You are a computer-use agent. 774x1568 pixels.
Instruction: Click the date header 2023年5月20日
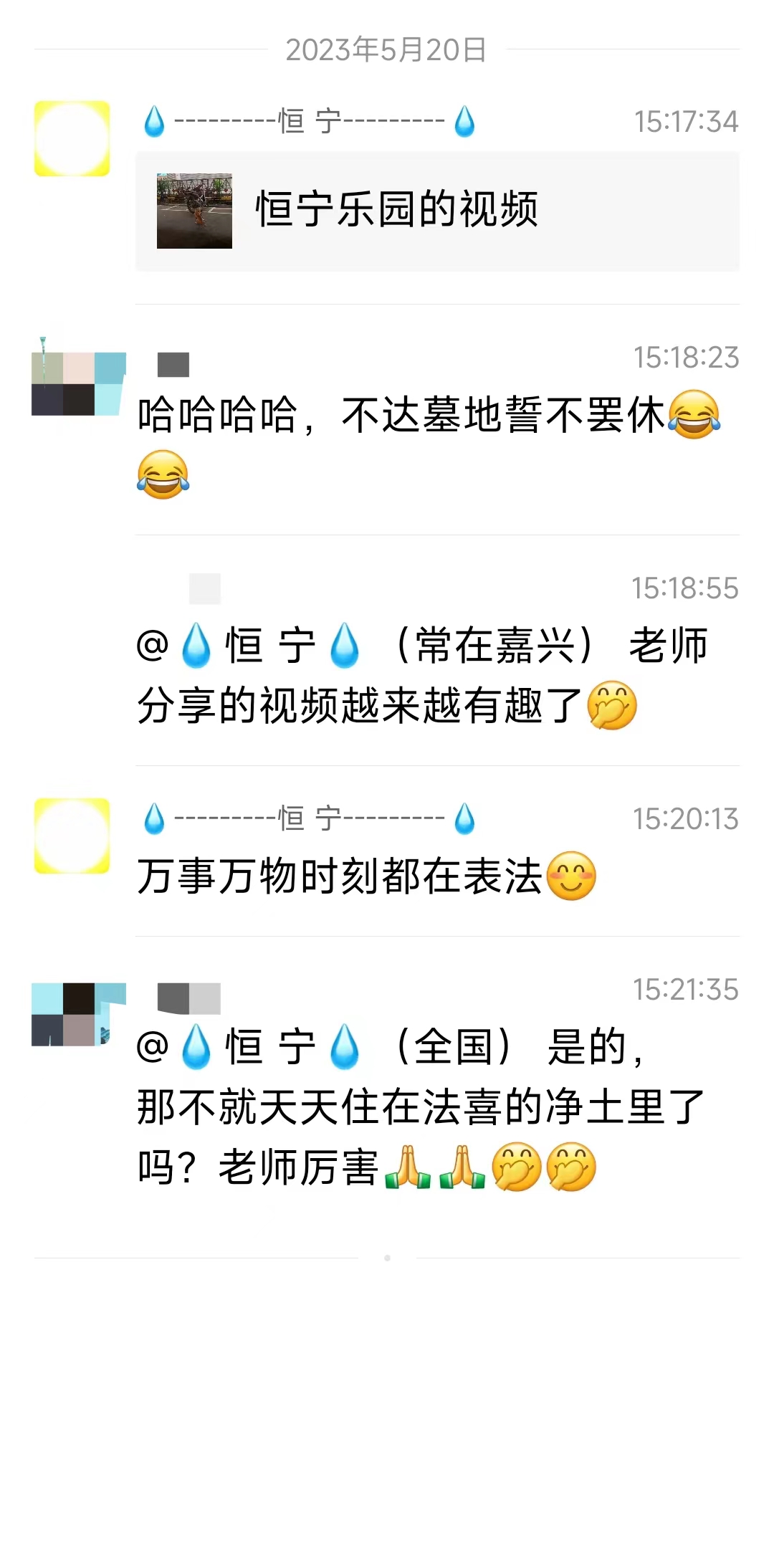[x=386, y=49]
